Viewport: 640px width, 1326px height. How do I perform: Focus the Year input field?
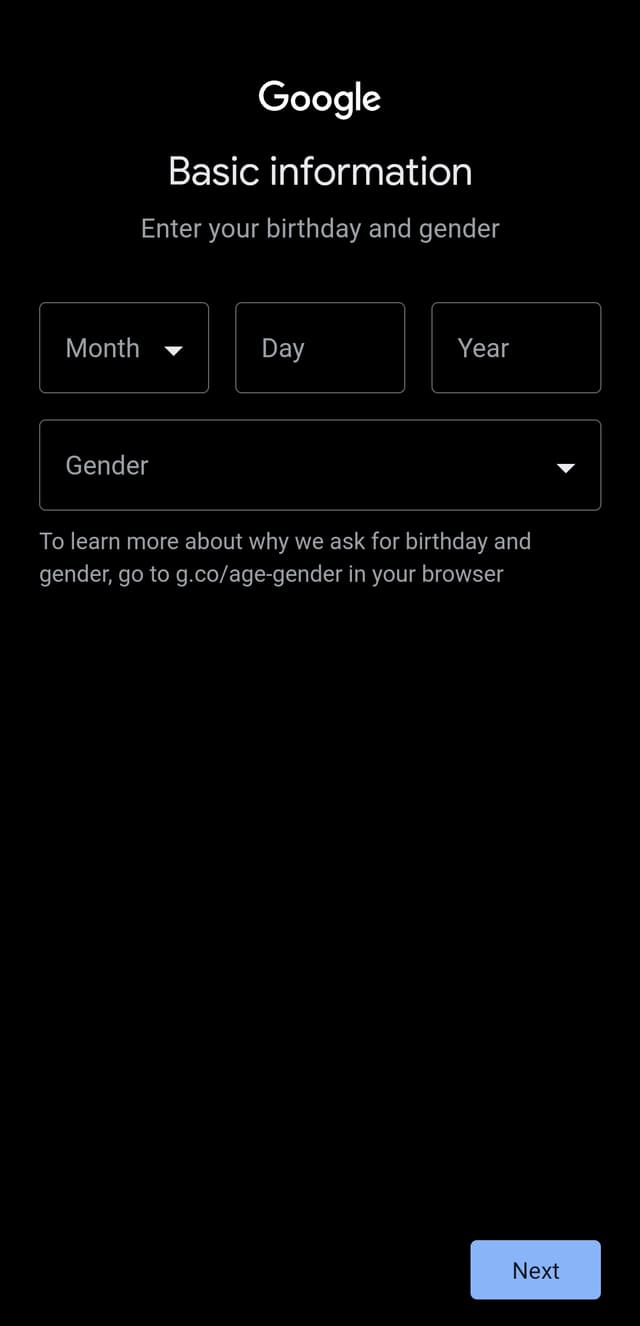pyautogui.click(x=516, y=348)
